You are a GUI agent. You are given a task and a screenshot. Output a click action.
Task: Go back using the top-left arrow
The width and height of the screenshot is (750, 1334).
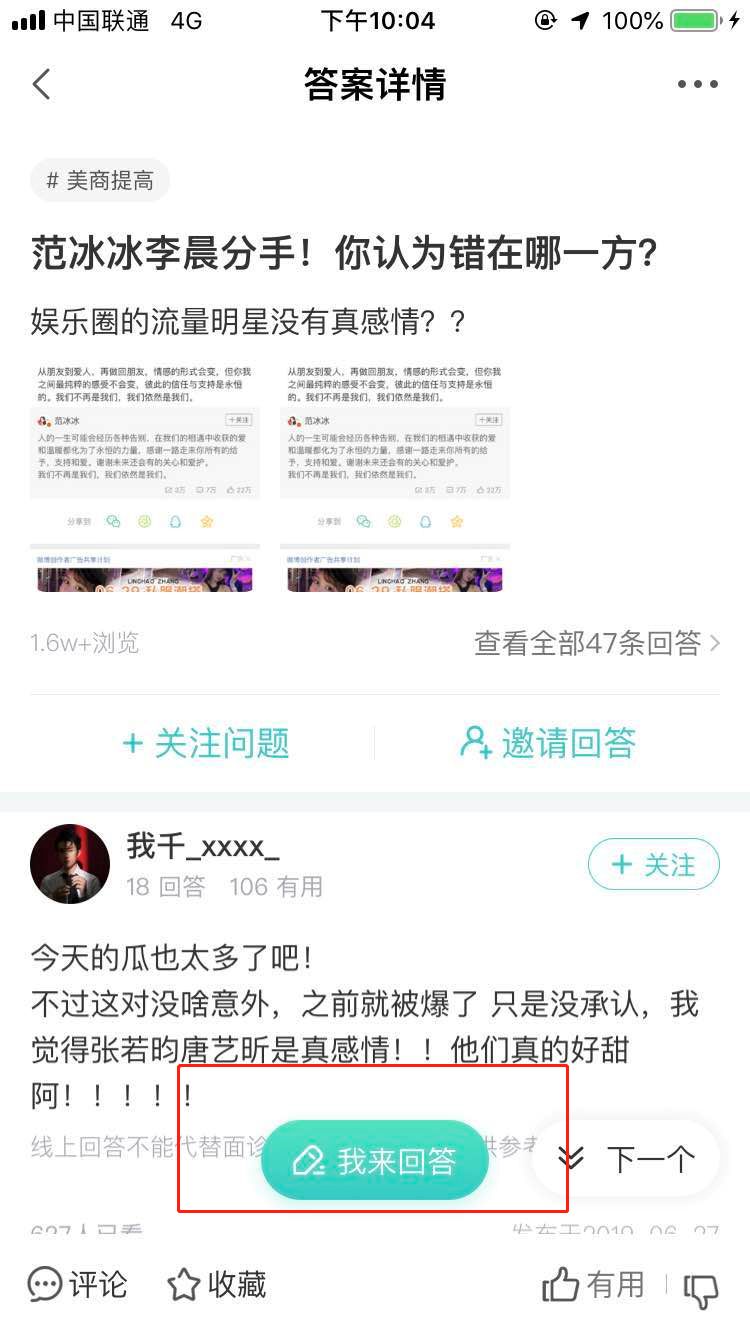(x=42, y=84)
